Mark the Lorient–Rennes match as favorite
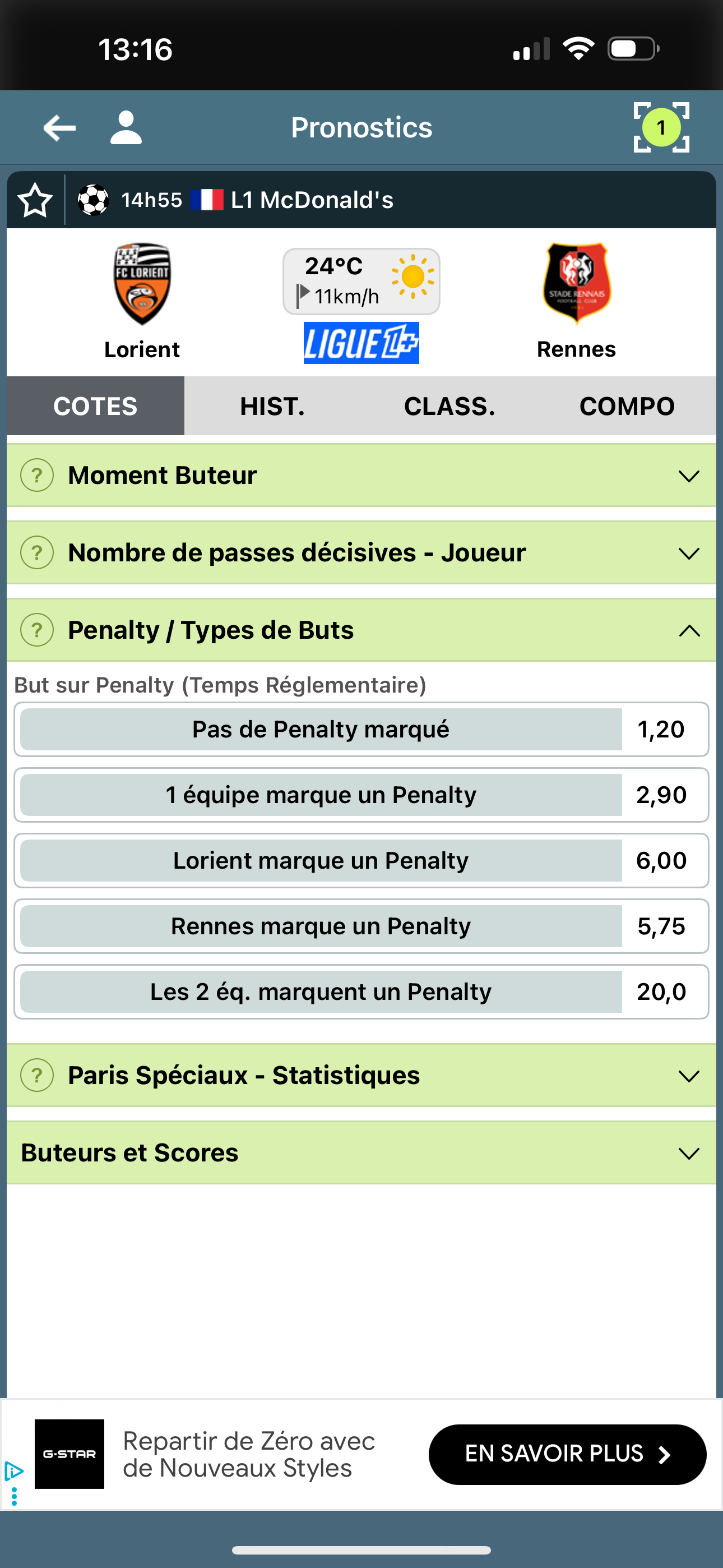 tap(35, 200)
